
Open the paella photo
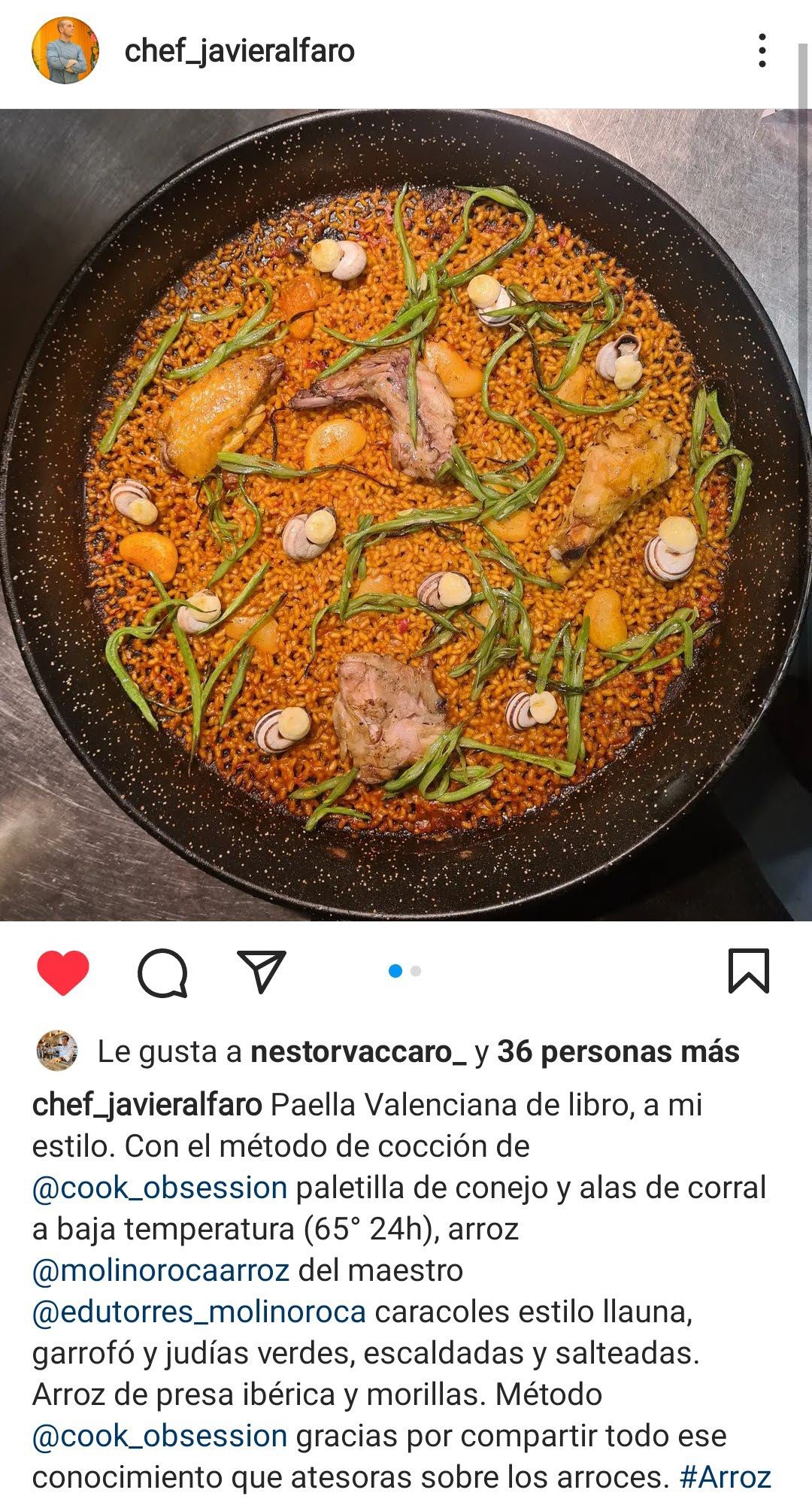406,515
